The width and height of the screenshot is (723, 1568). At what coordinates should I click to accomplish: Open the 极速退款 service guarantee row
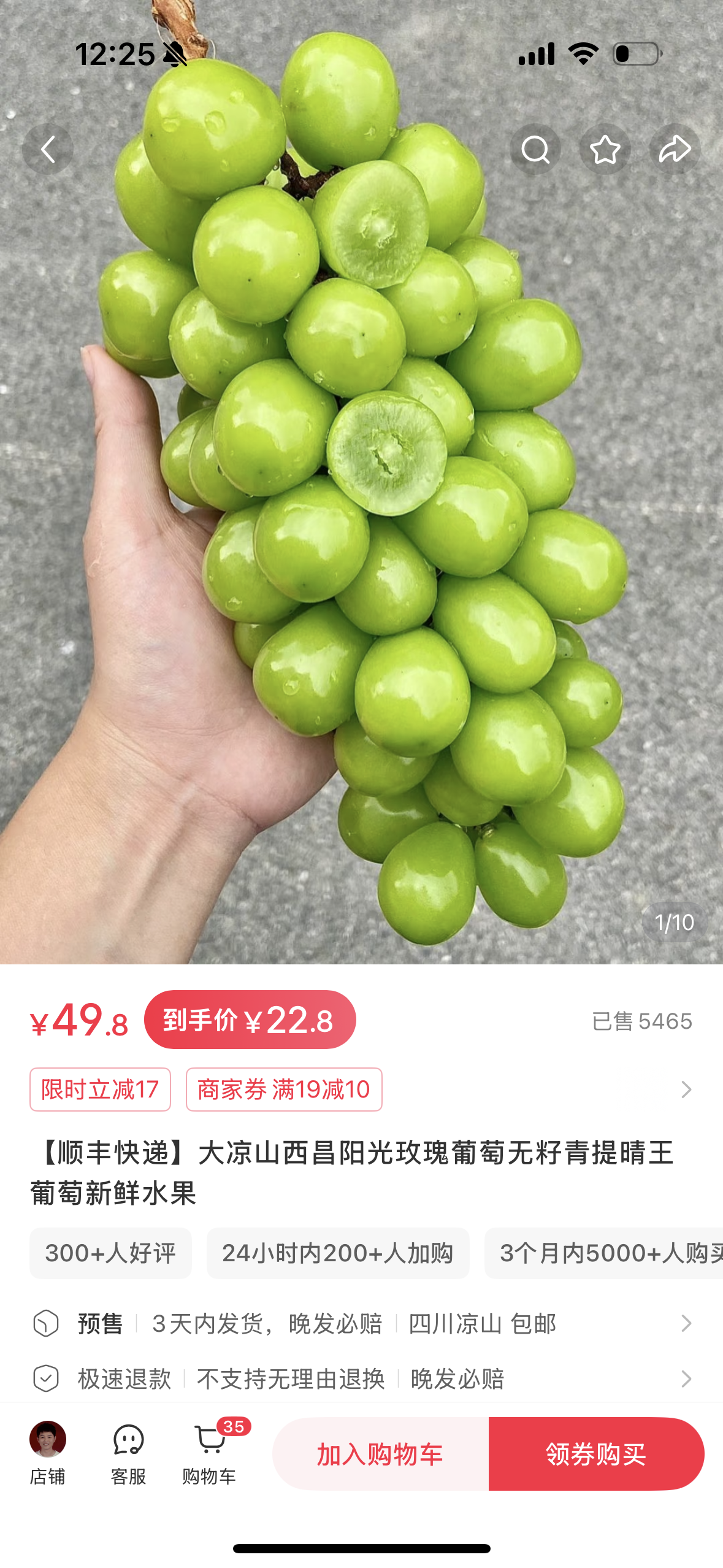coord(362,1378)
